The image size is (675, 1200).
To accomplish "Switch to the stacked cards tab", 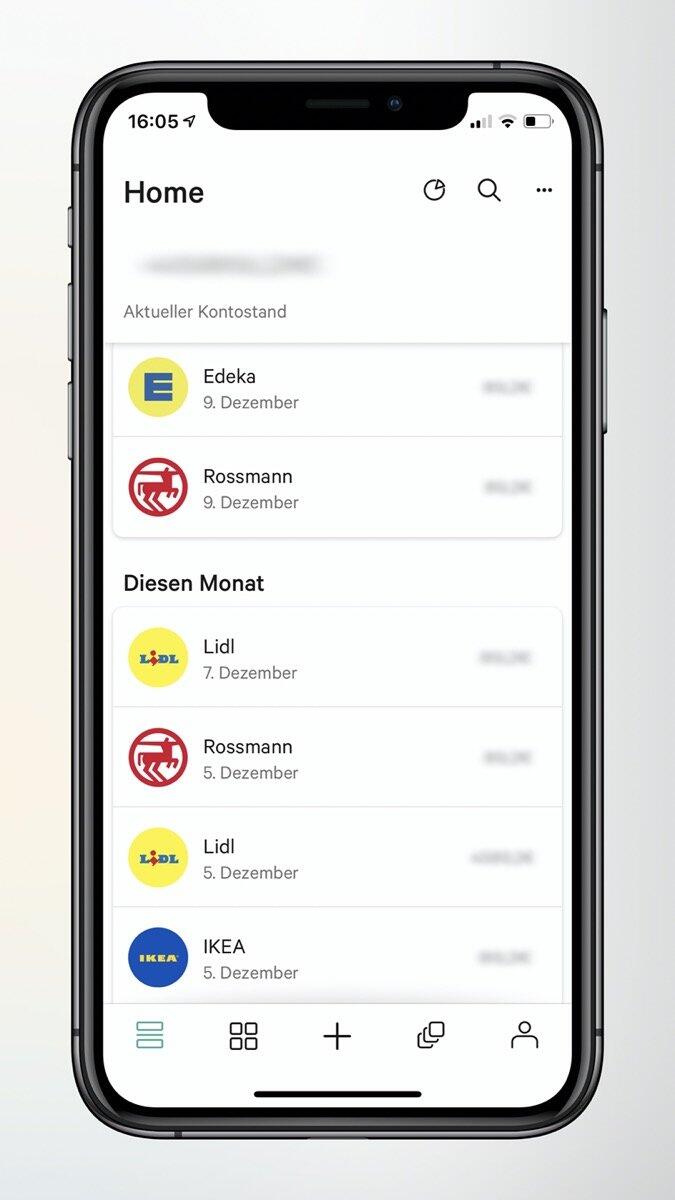I will tap(431, 1036).
